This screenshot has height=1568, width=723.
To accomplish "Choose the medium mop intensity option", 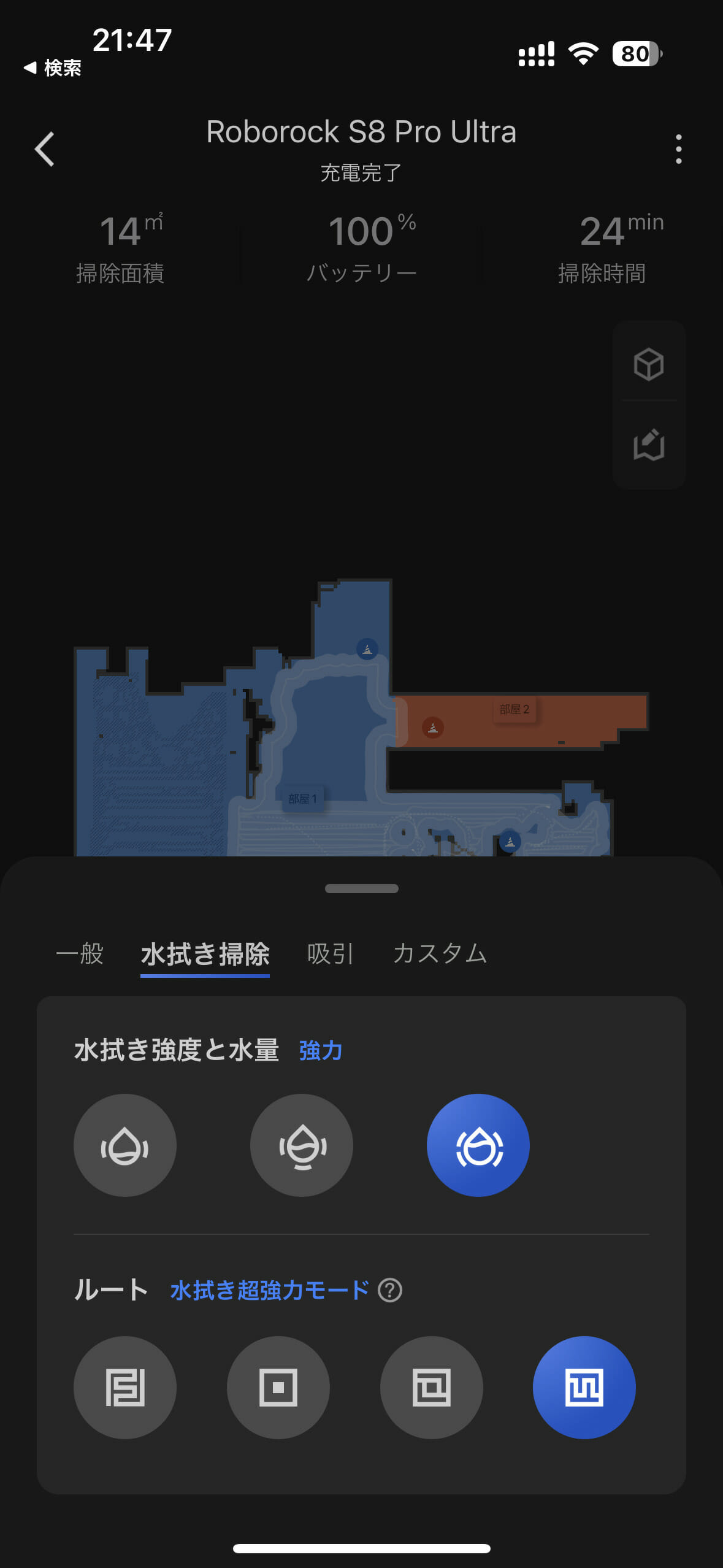I will tap(302, 1145).
